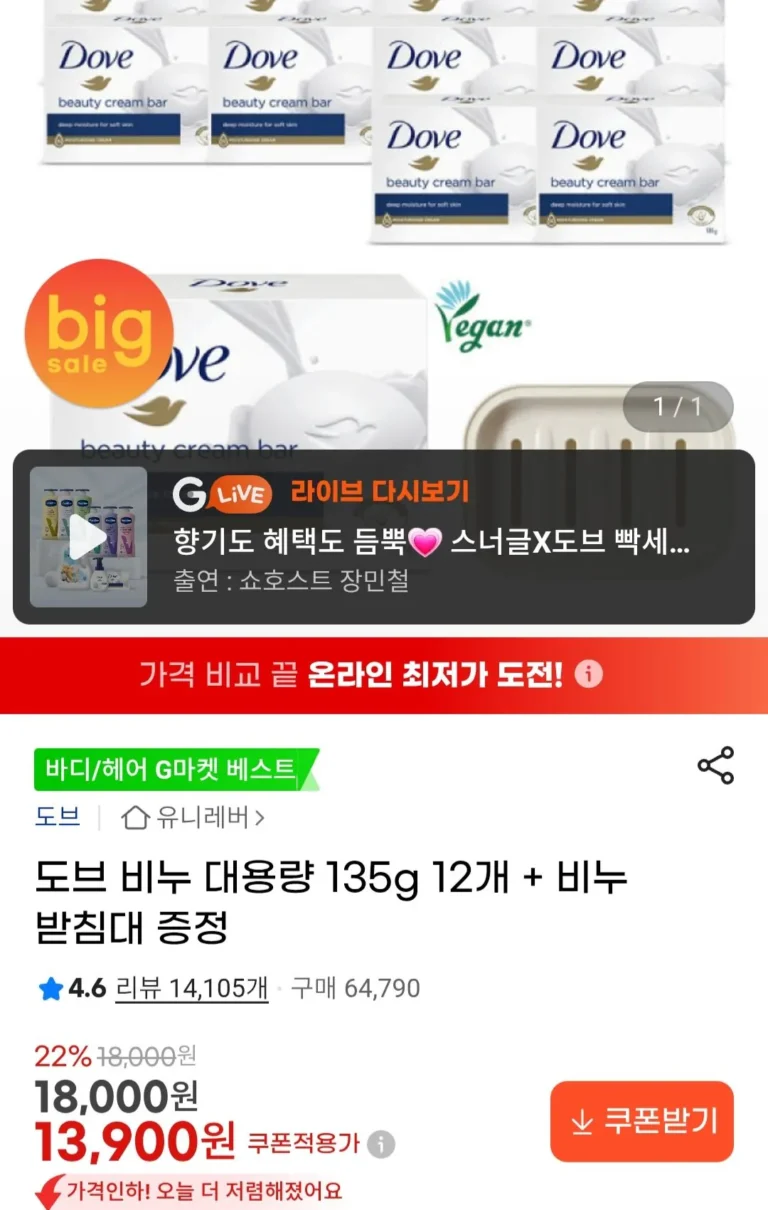Open the 리뷰 14,105개 reviews link
768x1210 pixels.
(x=191, y=988)
